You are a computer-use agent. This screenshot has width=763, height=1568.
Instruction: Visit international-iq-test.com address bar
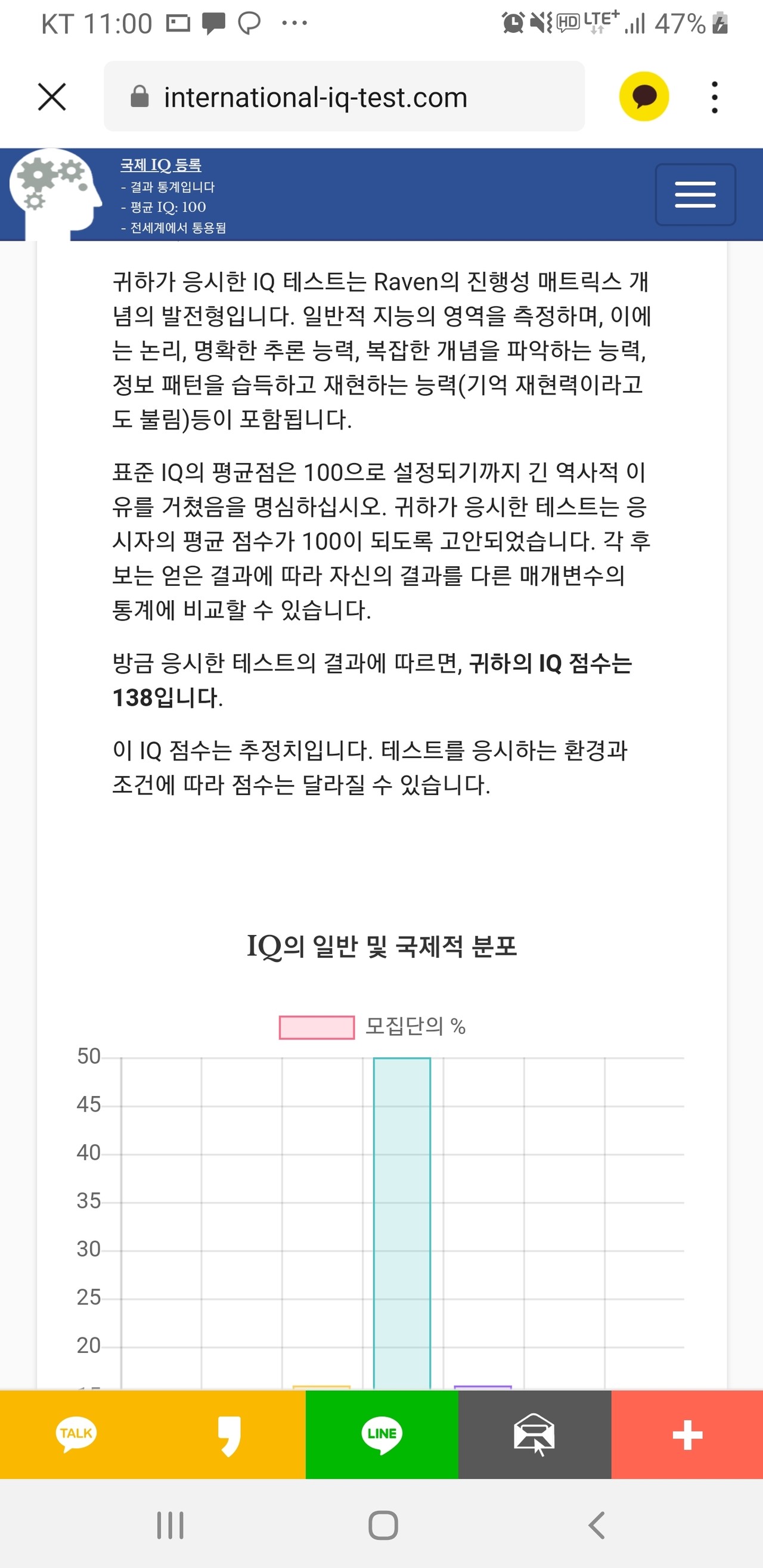(x=315, y=96)
